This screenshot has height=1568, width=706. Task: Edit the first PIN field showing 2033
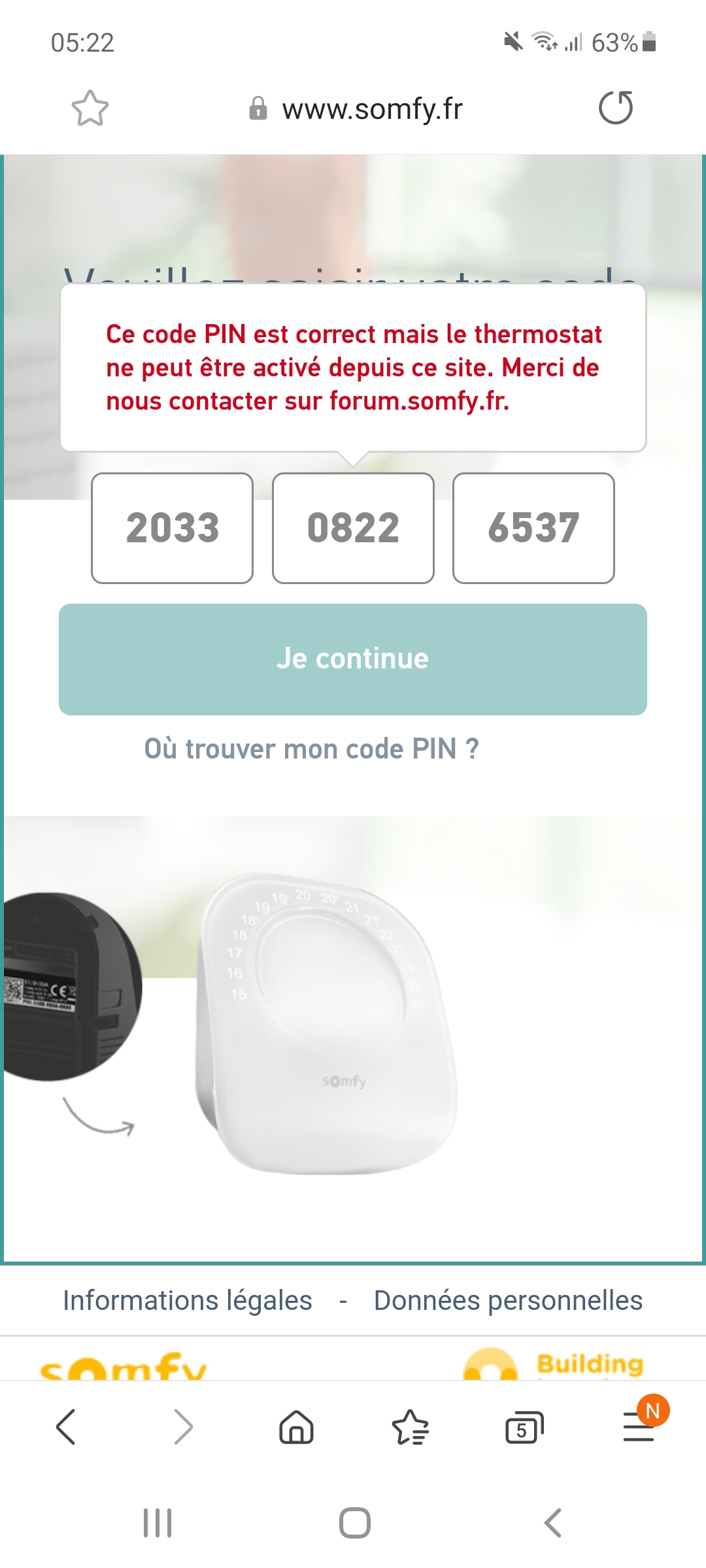(x=173, y=528)
